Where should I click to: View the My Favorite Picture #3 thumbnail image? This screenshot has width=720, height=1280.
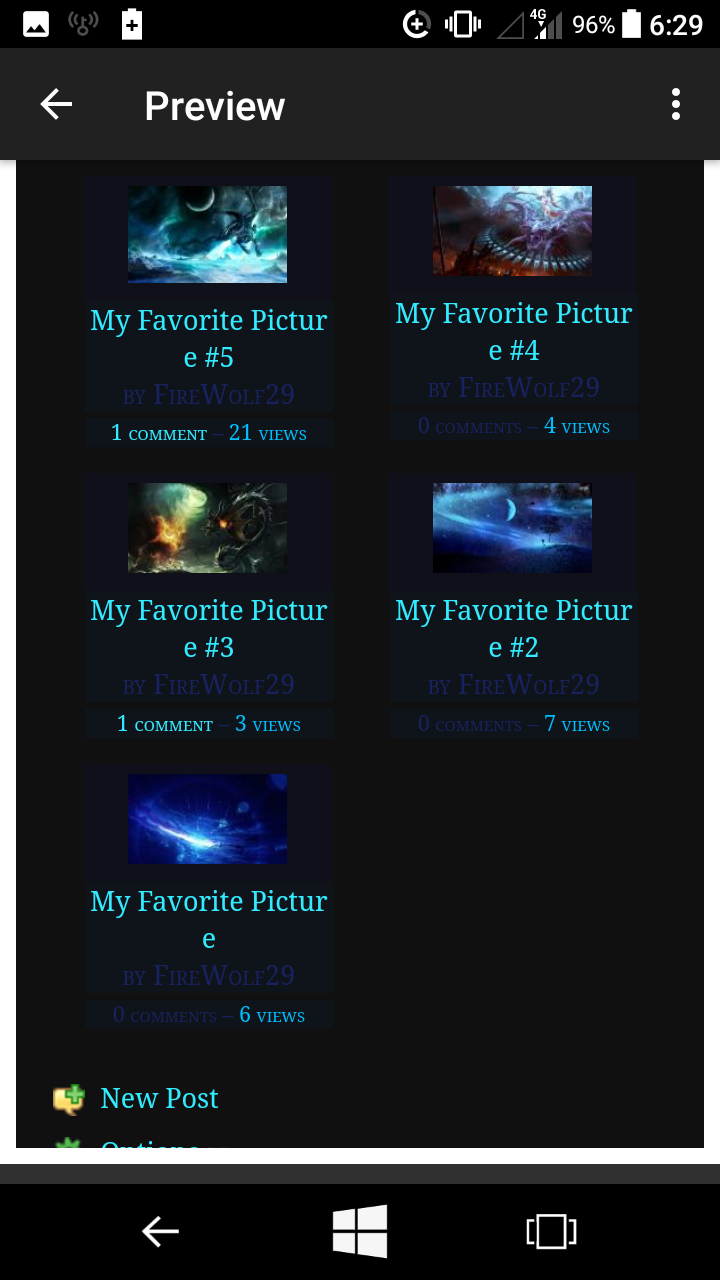click(x=207, y=528)
